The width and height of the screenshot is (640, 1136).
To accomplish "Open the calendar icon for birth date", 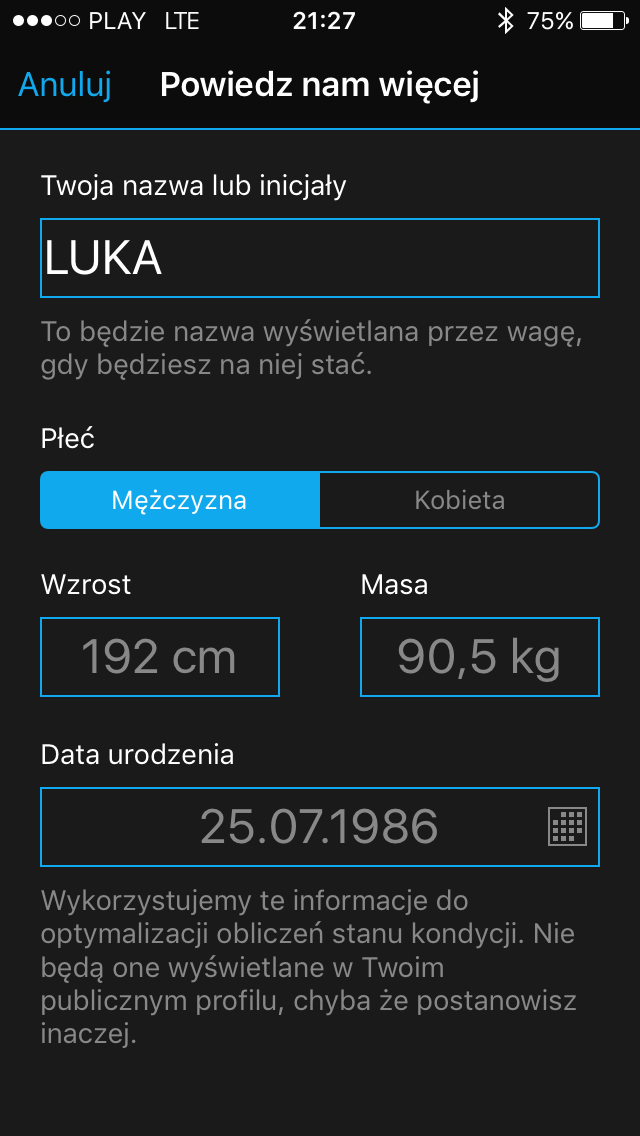I will click(568, 826).
